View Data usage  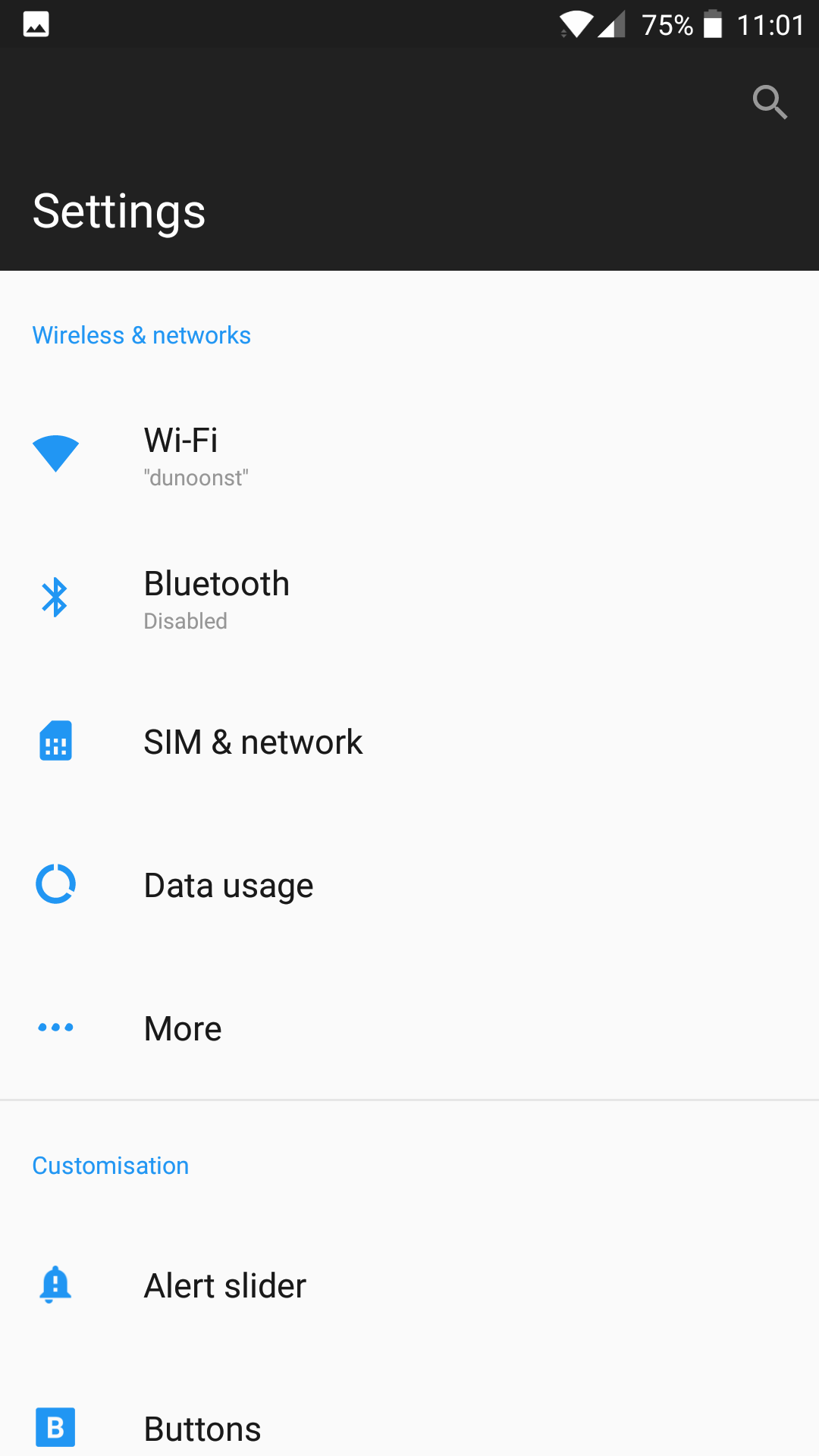coord(409,884)
